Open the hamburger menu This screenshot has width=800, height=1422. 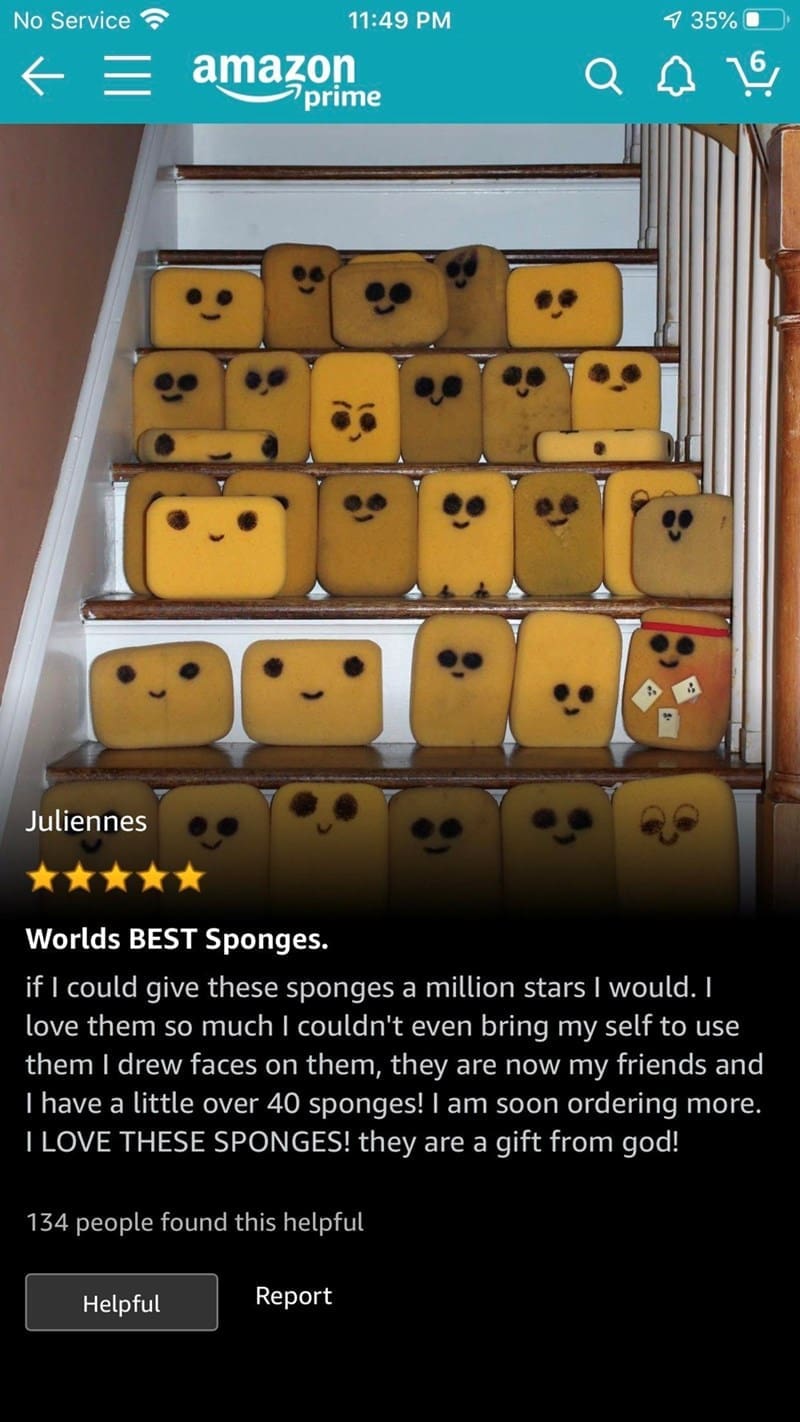point(126,78)
